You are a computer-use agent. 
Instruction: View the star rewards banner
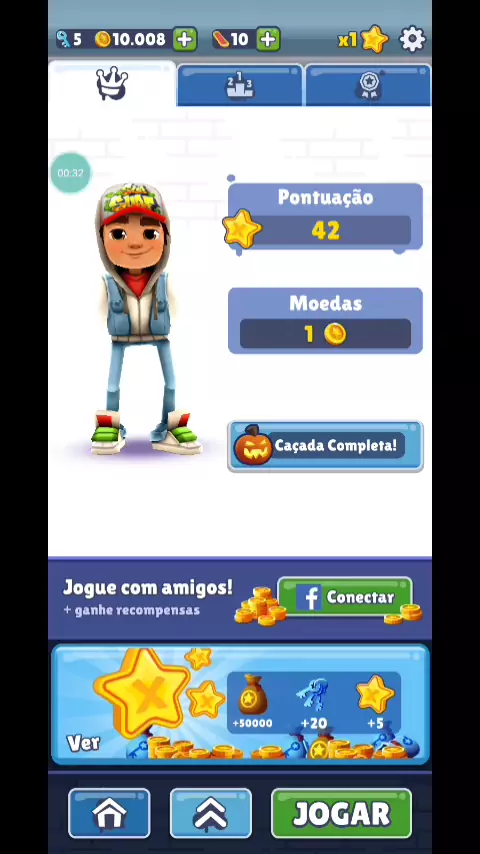[x=240, y=705]
